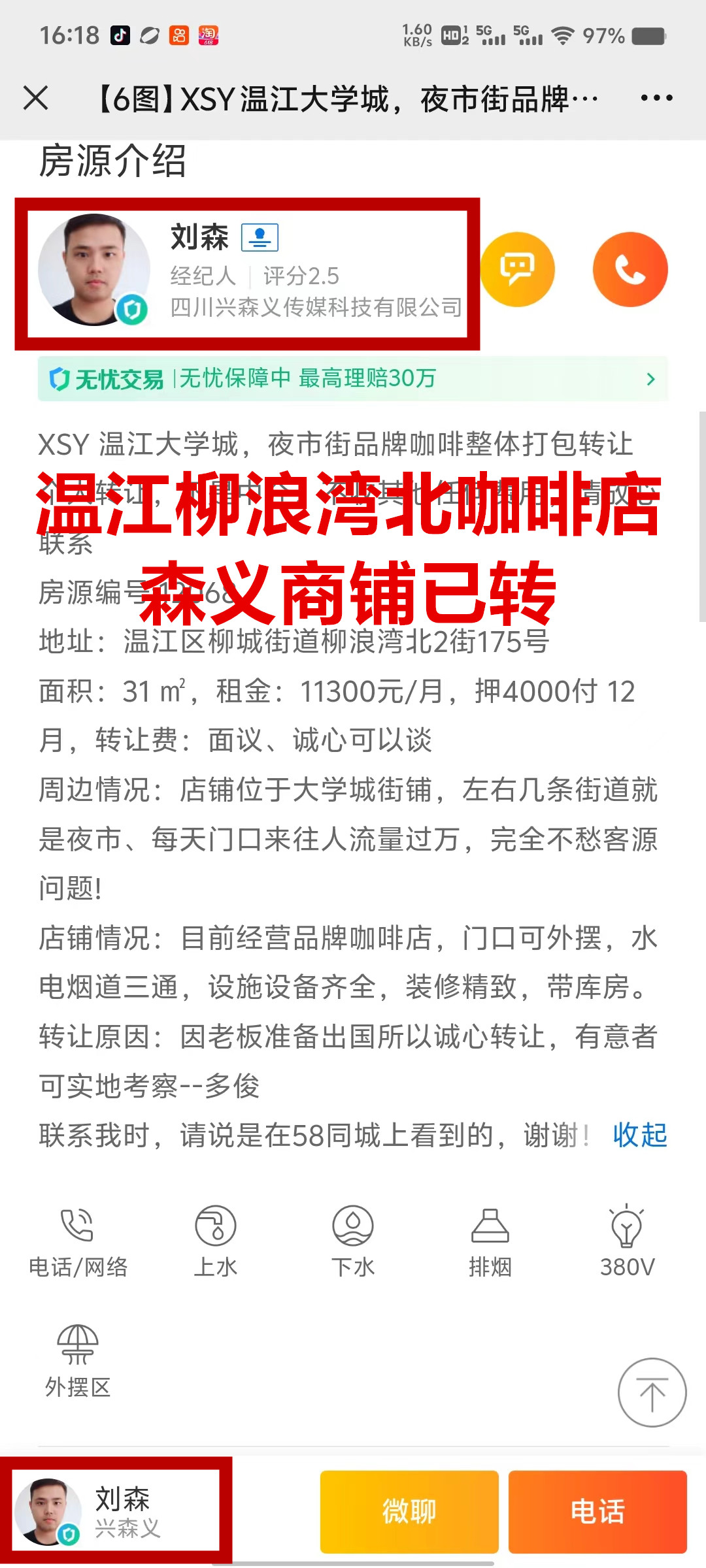Open the three-dot overflow menu

[x=656, y=99]
